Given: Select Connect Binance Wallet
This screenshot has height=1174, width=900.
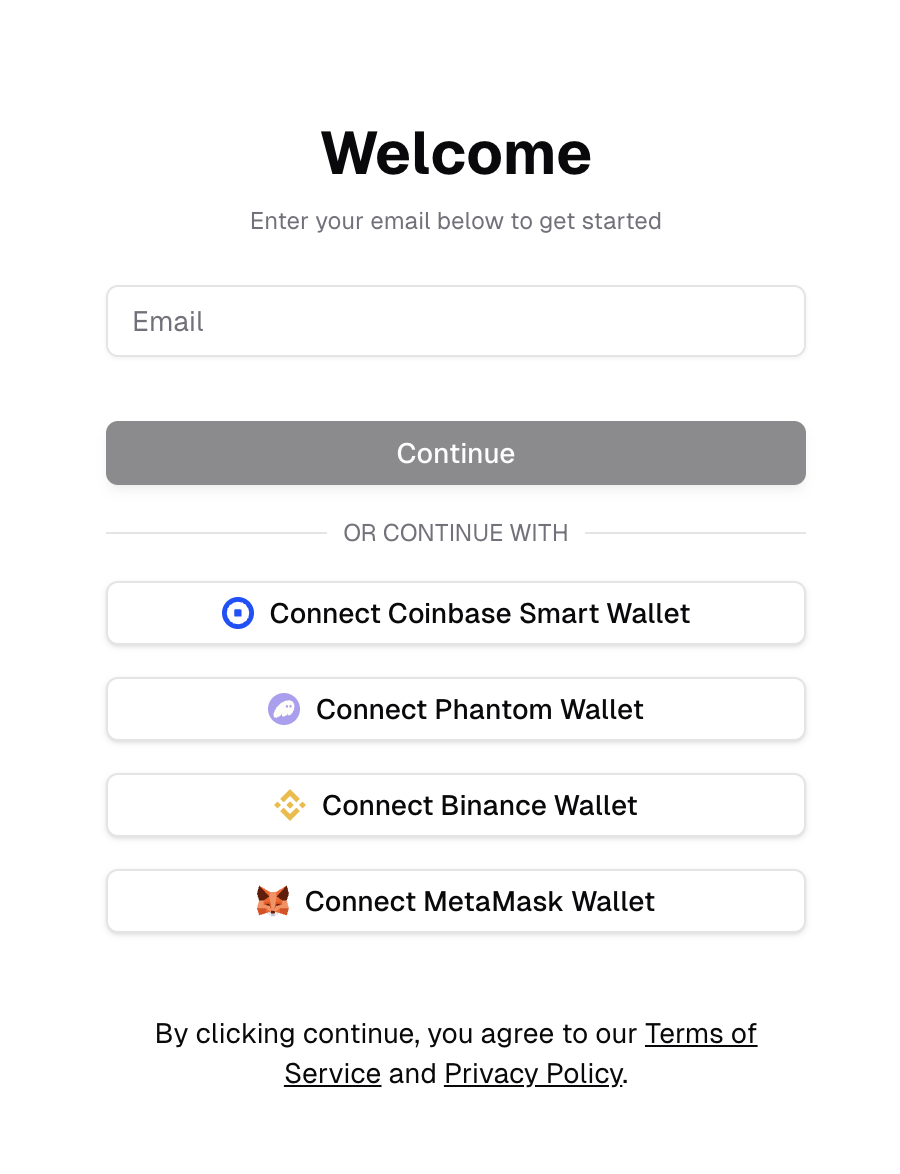Looking at the screenshot, I should [x=455, y=805].
